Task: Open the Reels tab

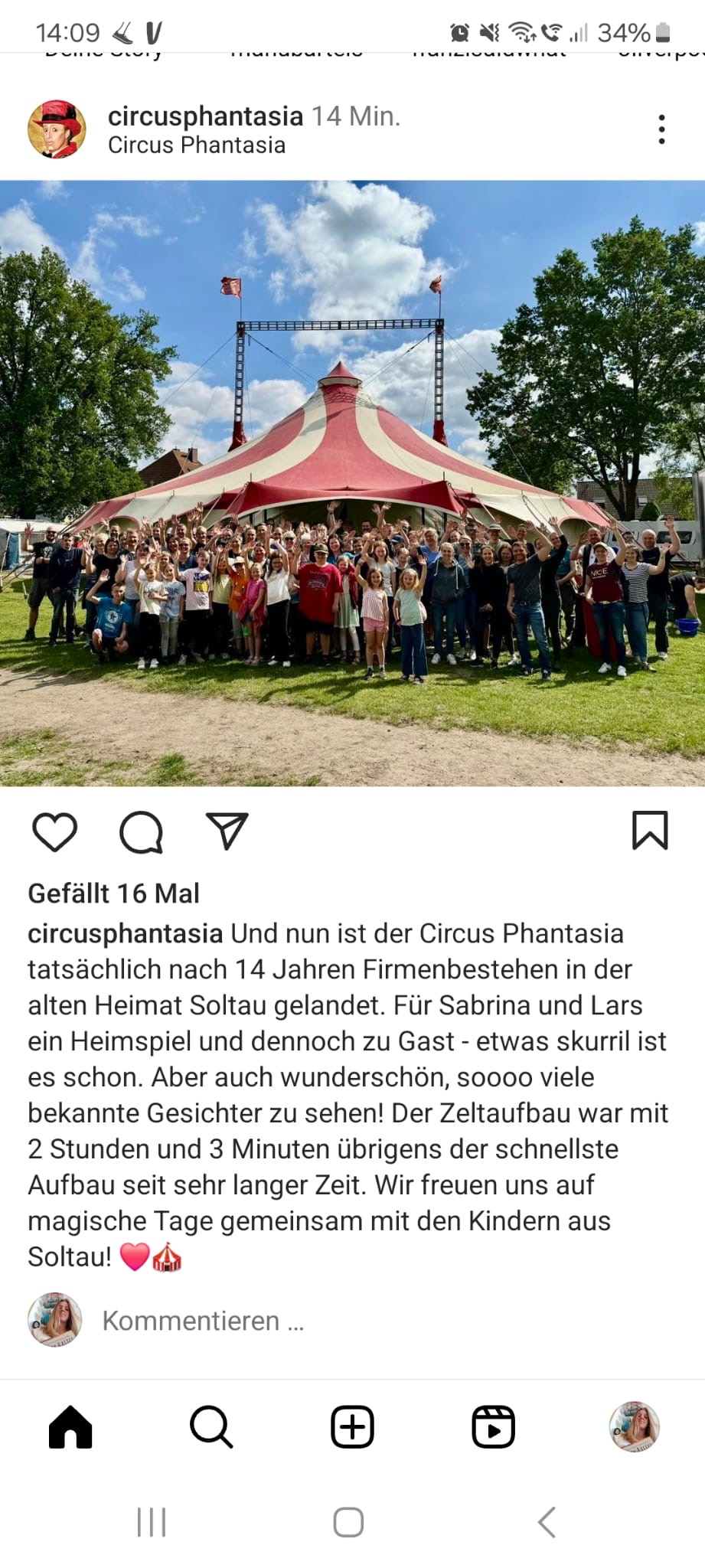Action: click(493, 1427)
